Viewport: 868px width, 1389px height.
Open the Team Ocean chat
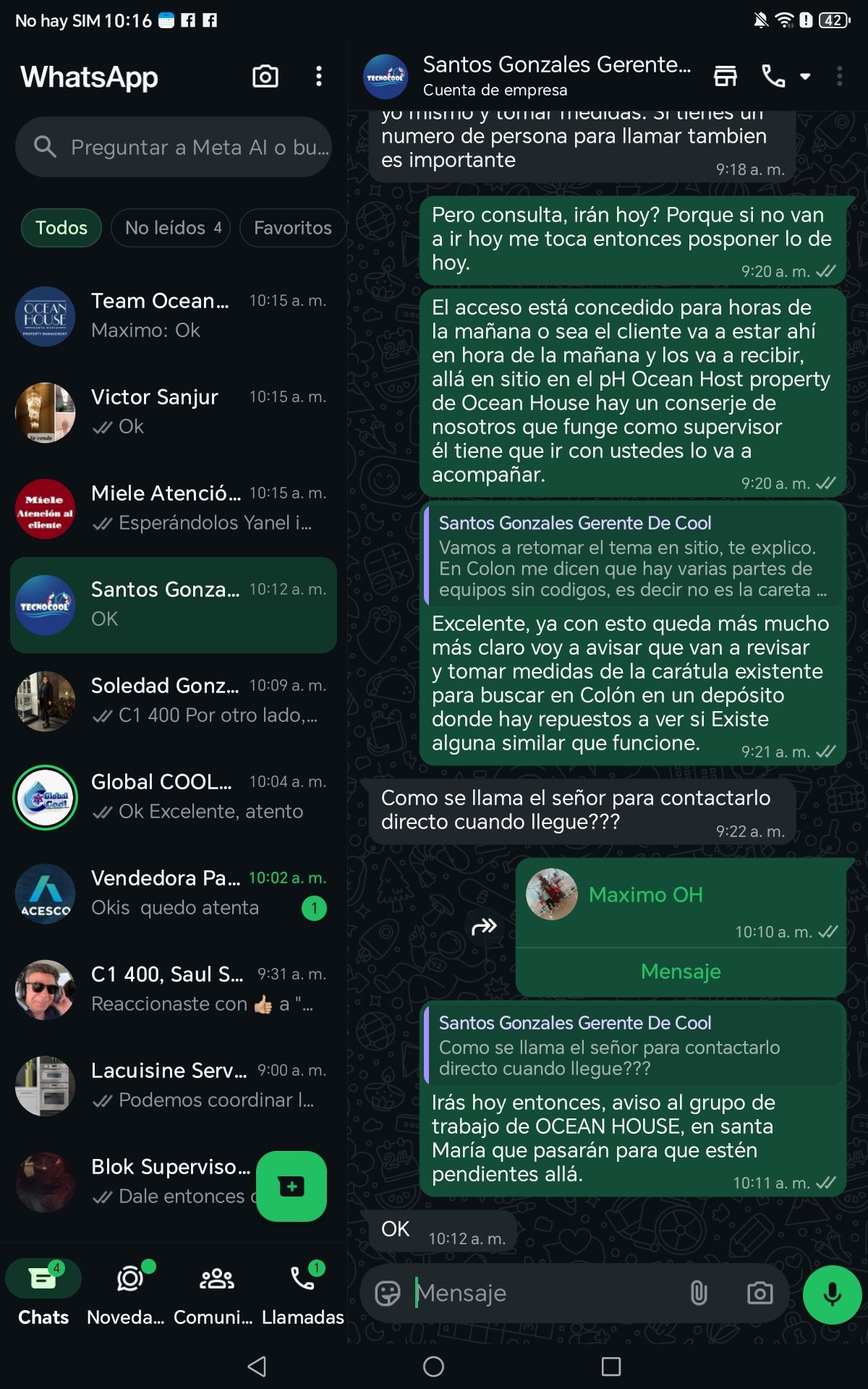point(174,315)
